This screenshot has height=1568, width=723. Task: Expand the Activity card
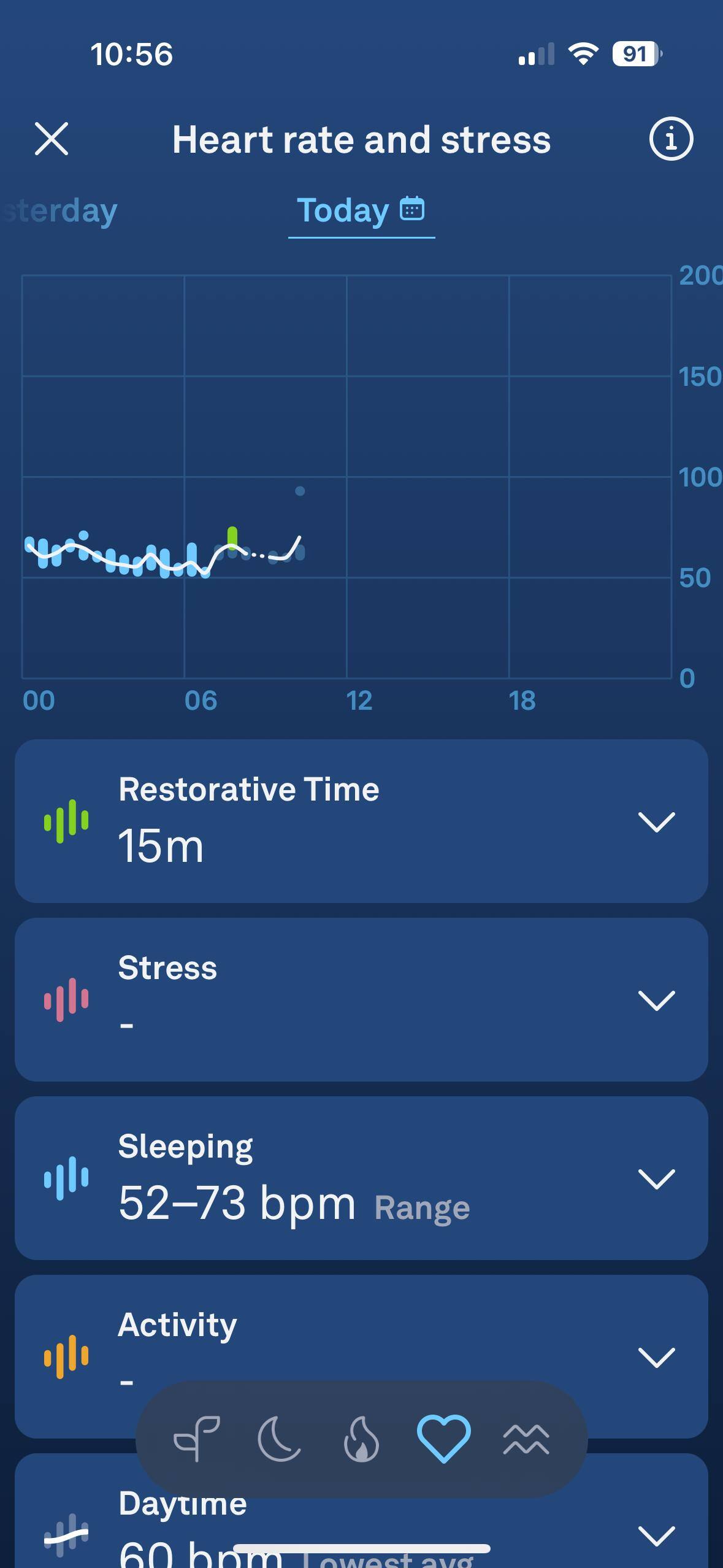tap(656, 1357)
